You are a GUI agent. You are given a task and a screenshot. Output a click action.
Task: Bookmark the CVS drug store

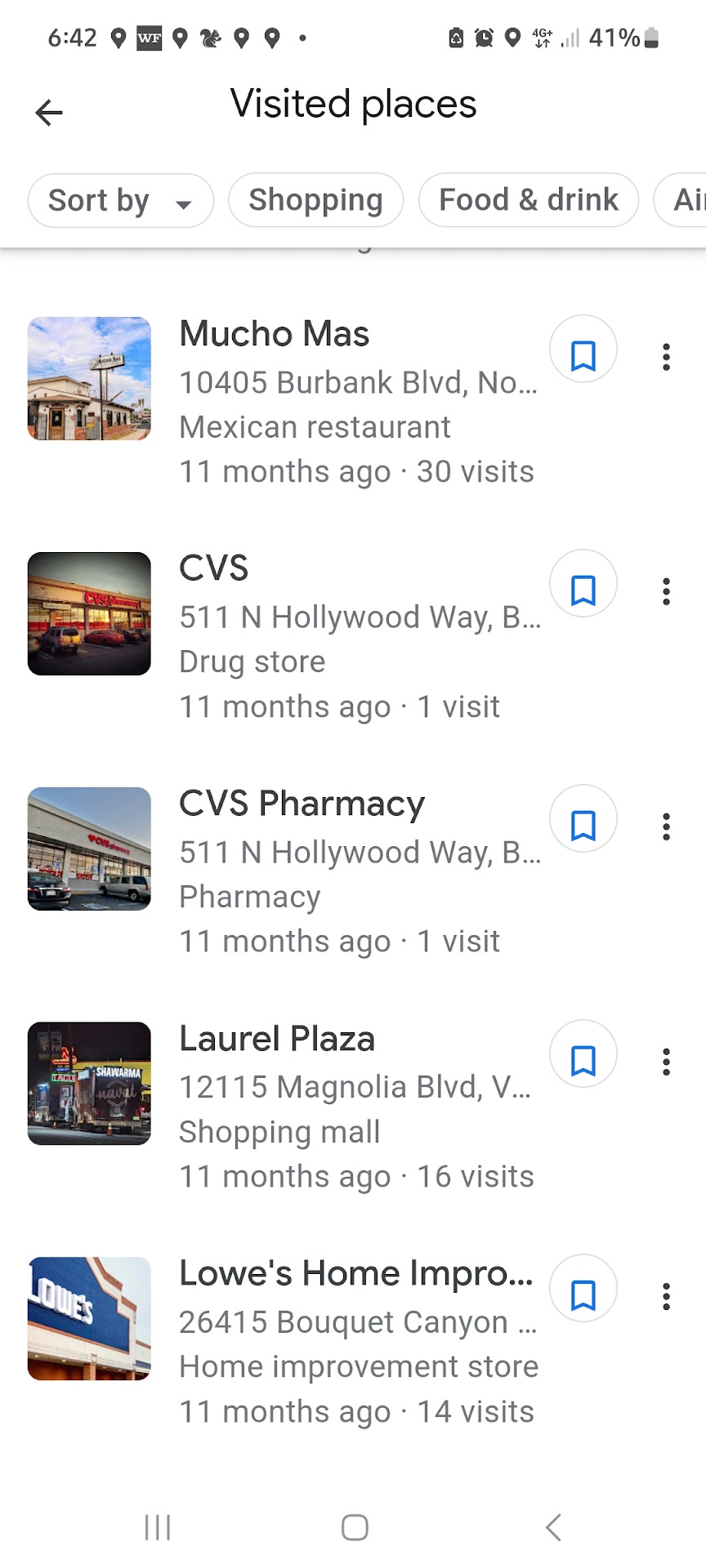583,590
